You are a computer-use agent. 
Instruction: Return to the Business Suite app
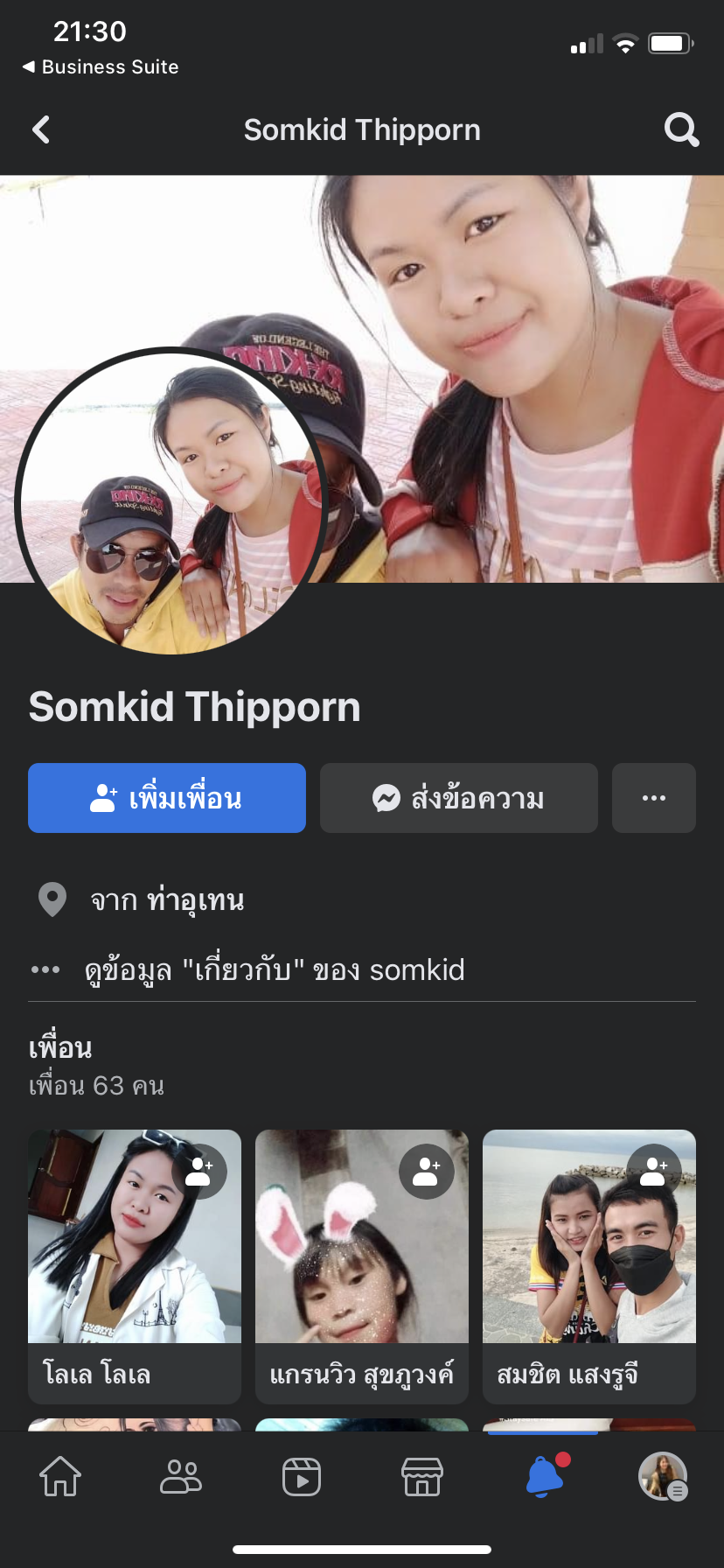pyautogui.click(x=101, y=67)
